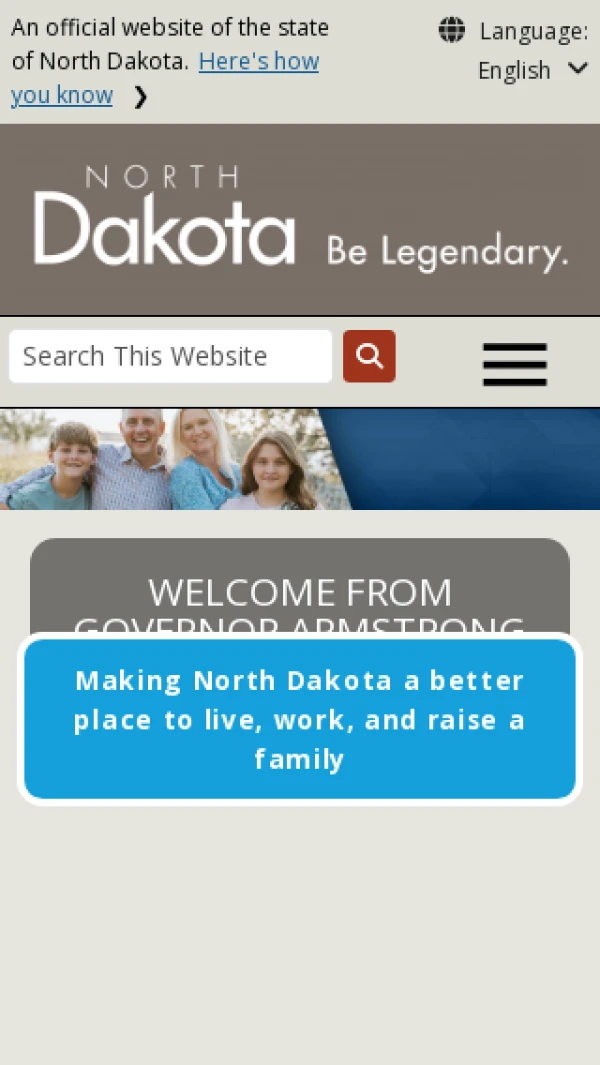Tap the Search This Website field
The image size is (600, 1065).
click(x=170, y=357)
